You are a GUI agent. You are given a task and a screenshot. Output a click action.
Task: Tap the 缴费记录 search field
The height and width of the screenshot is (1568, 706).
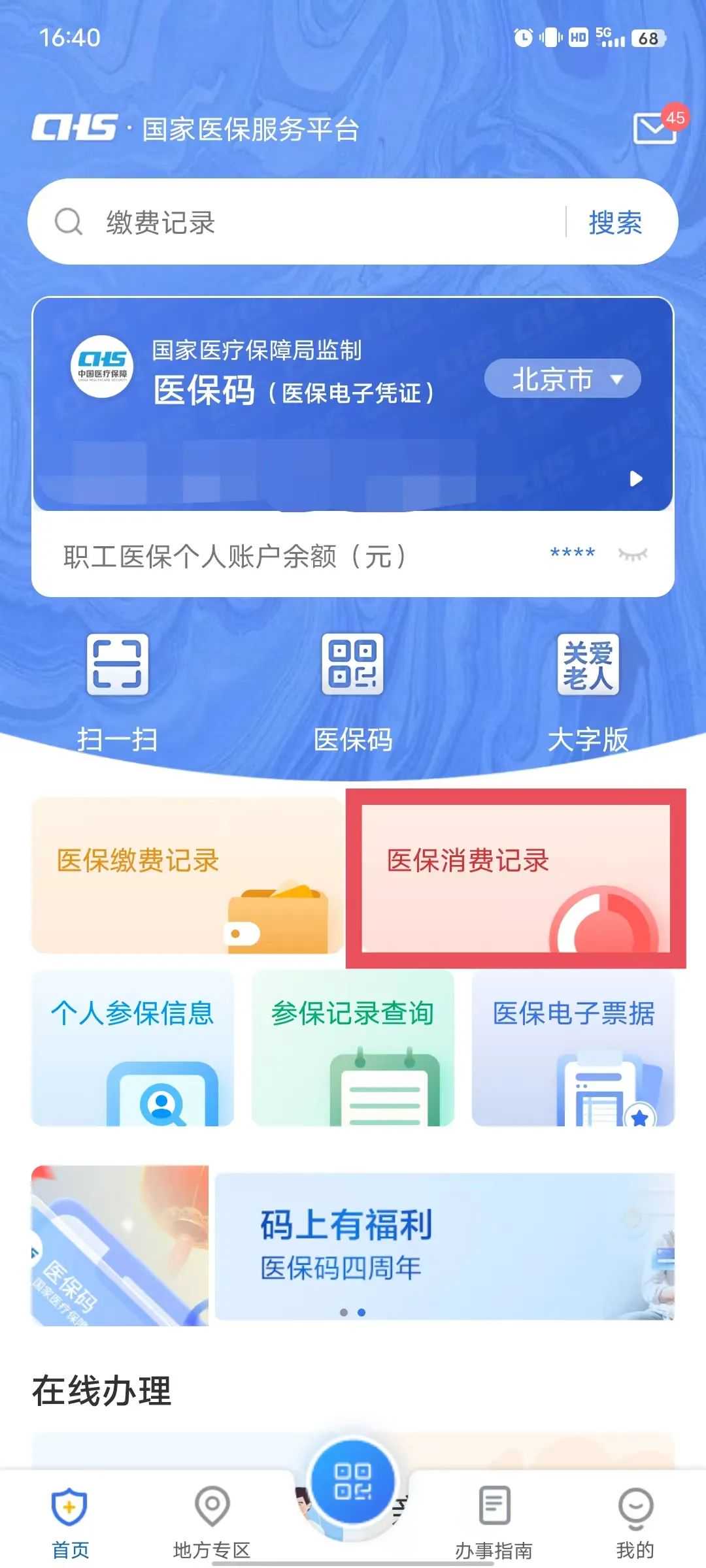tap(314, 222)
